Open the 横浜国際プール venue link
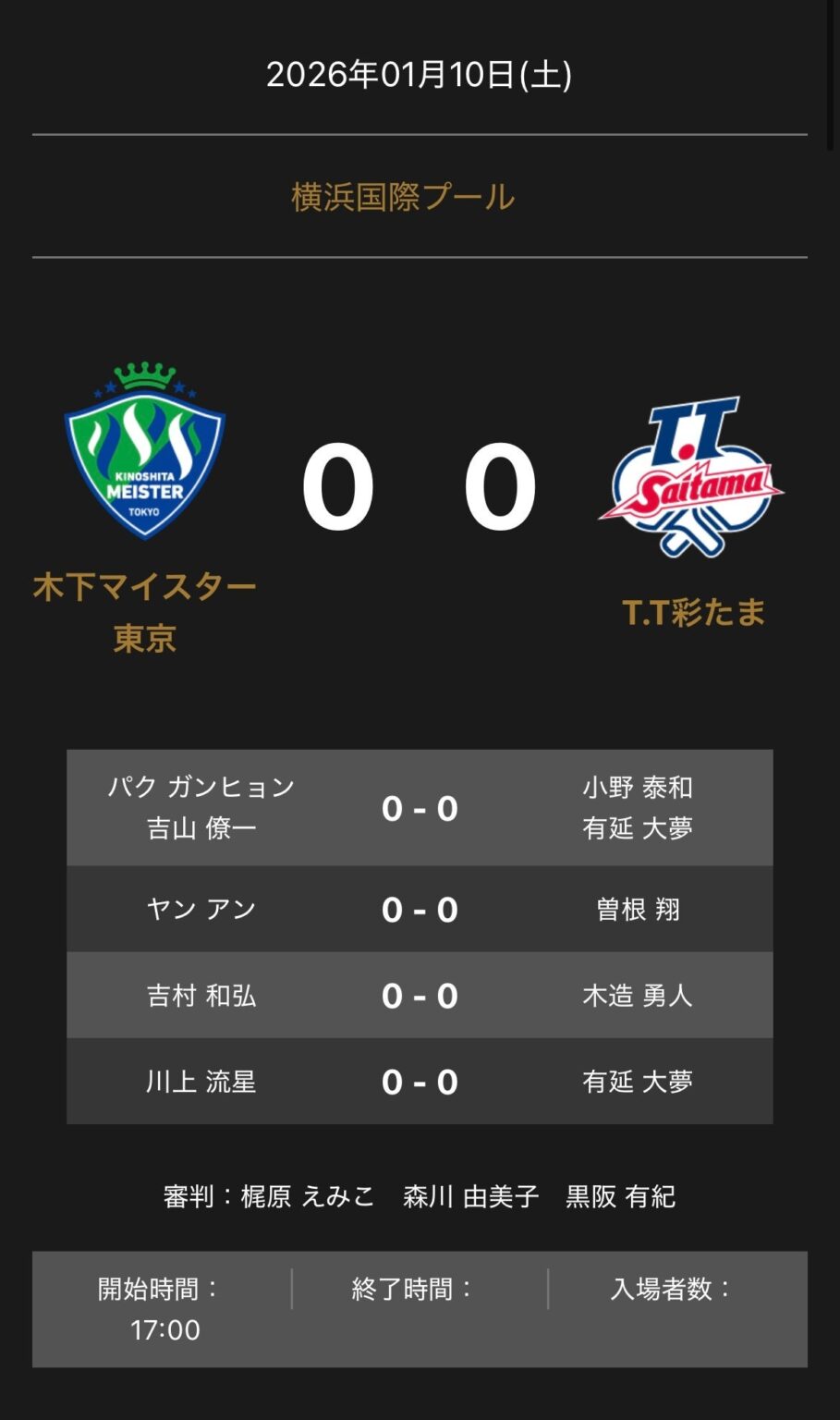The height and width of the screenshot is (1420, 840). [x=402, y=197]
